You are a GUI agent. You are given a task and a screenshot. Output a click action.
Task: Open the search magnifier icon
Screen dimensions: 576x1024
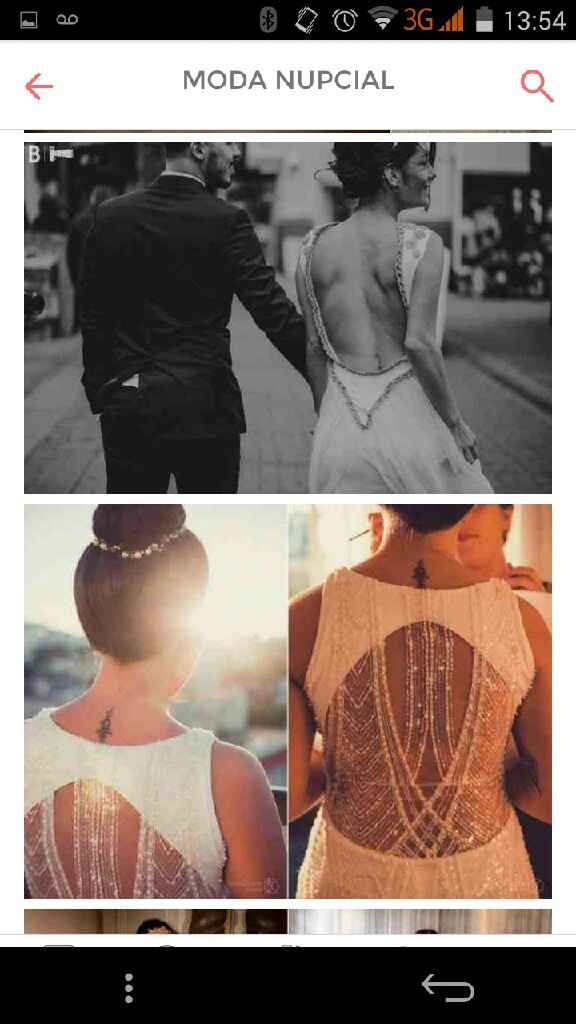coord(537,86)
